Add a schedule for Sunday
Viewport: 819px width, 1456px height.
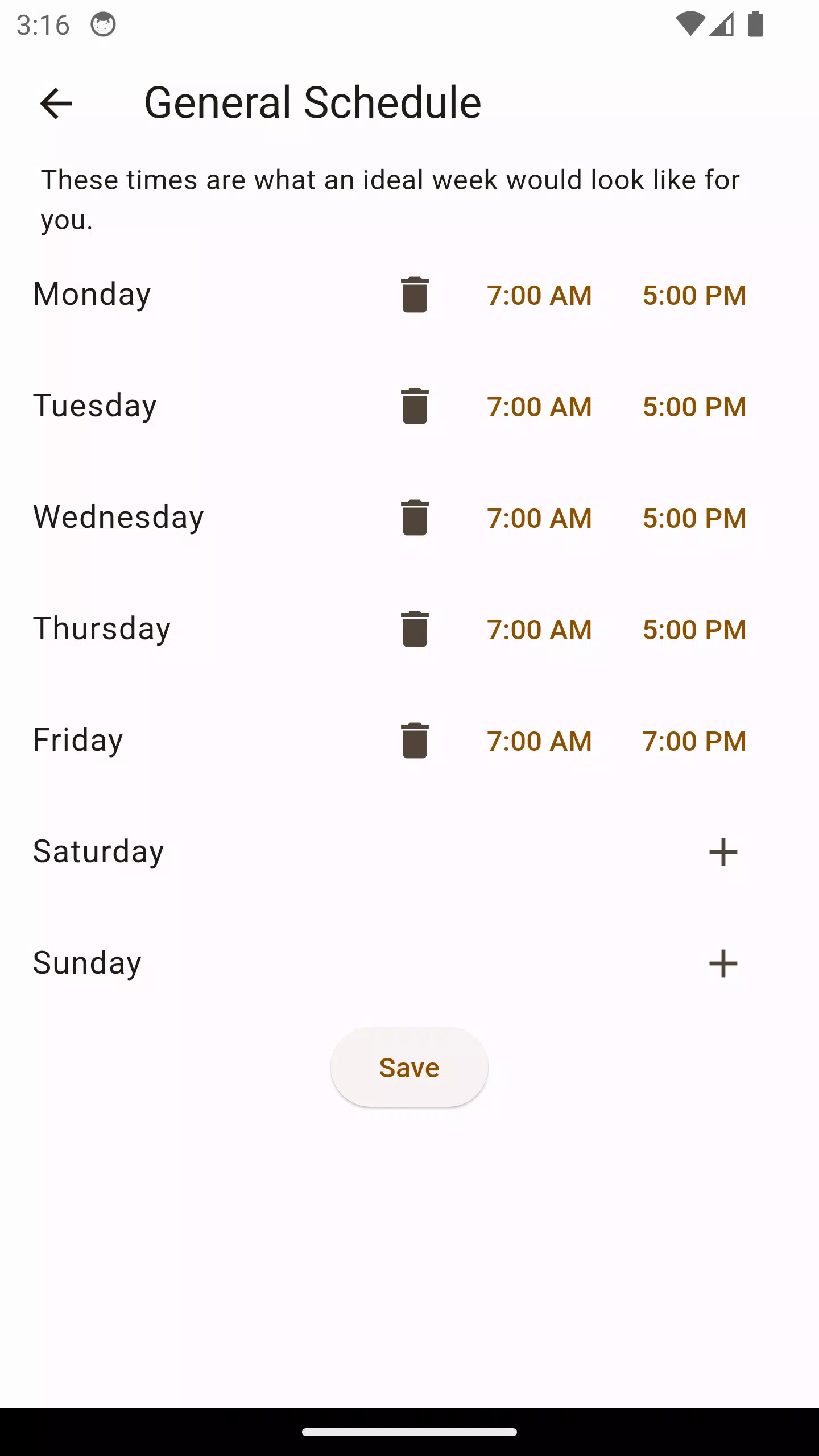coord(723,963)
